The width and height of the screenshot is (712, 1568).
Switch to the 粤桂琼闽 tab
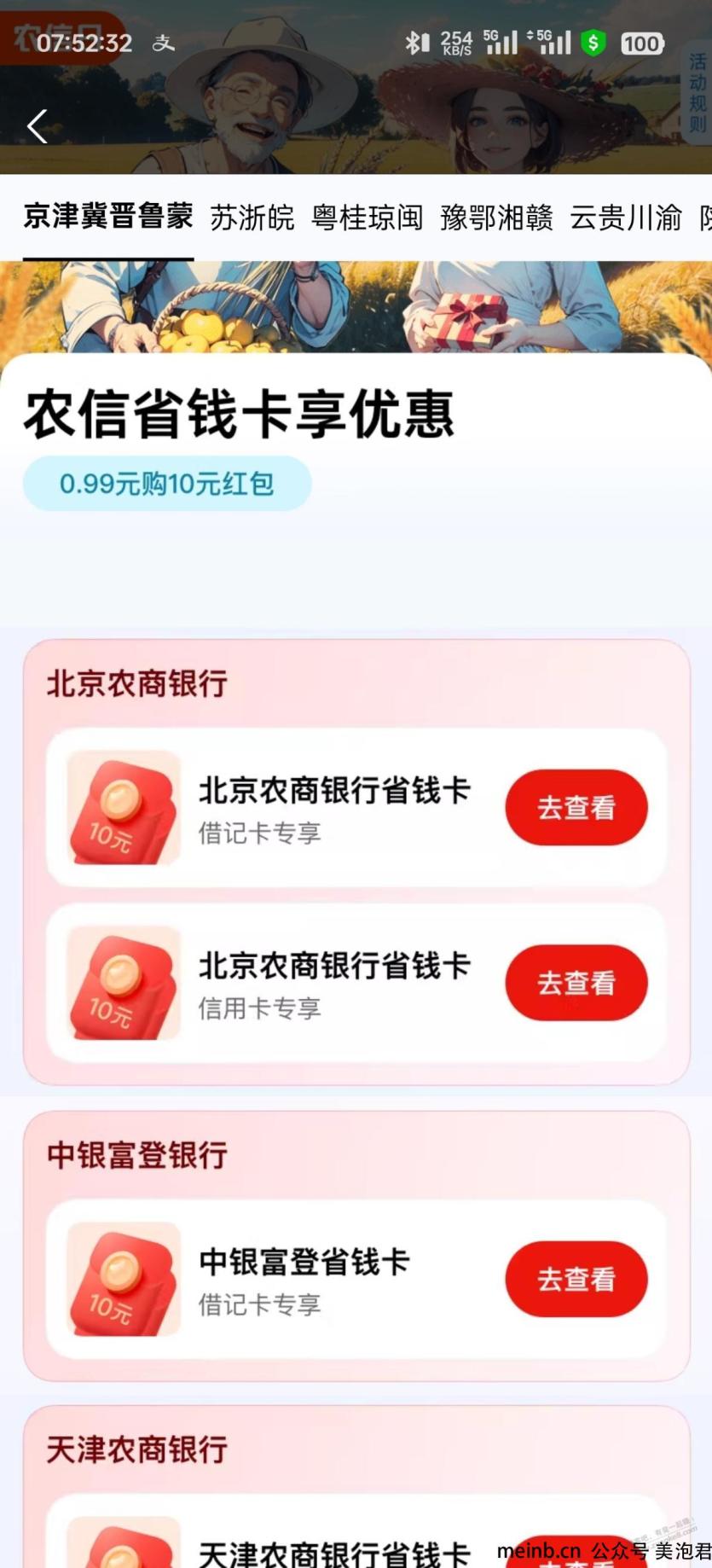click(x=367, y=218)
